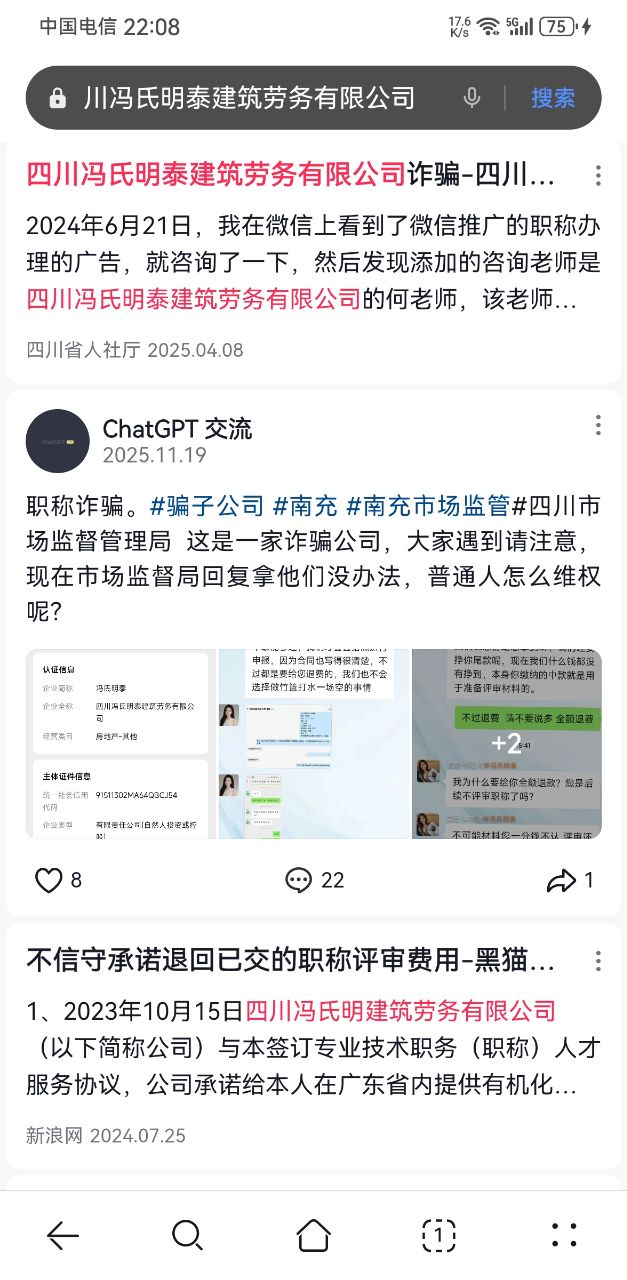Start voice search with the microphone icon

tap(472, 98)
